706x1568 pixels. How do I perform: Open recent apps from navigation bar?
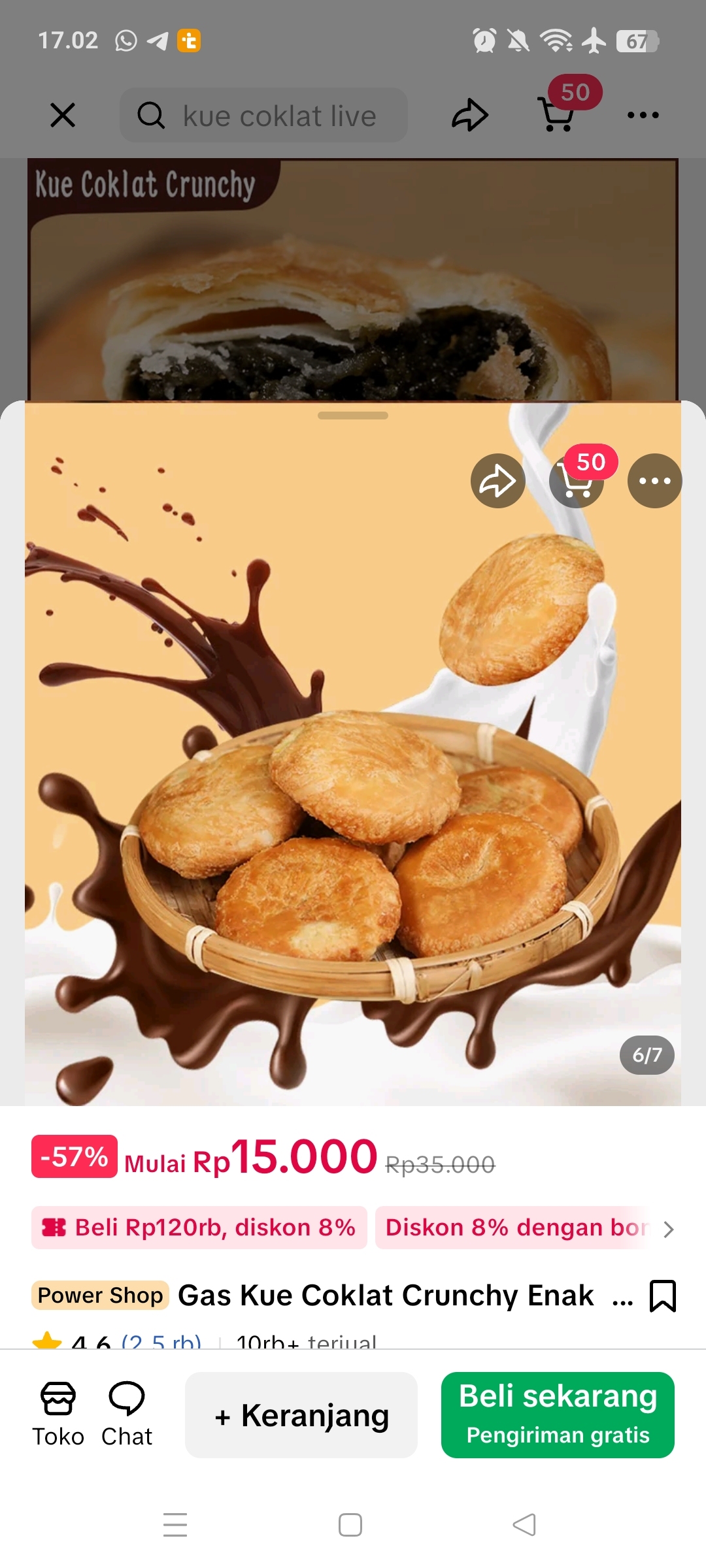click(175, 1525)
